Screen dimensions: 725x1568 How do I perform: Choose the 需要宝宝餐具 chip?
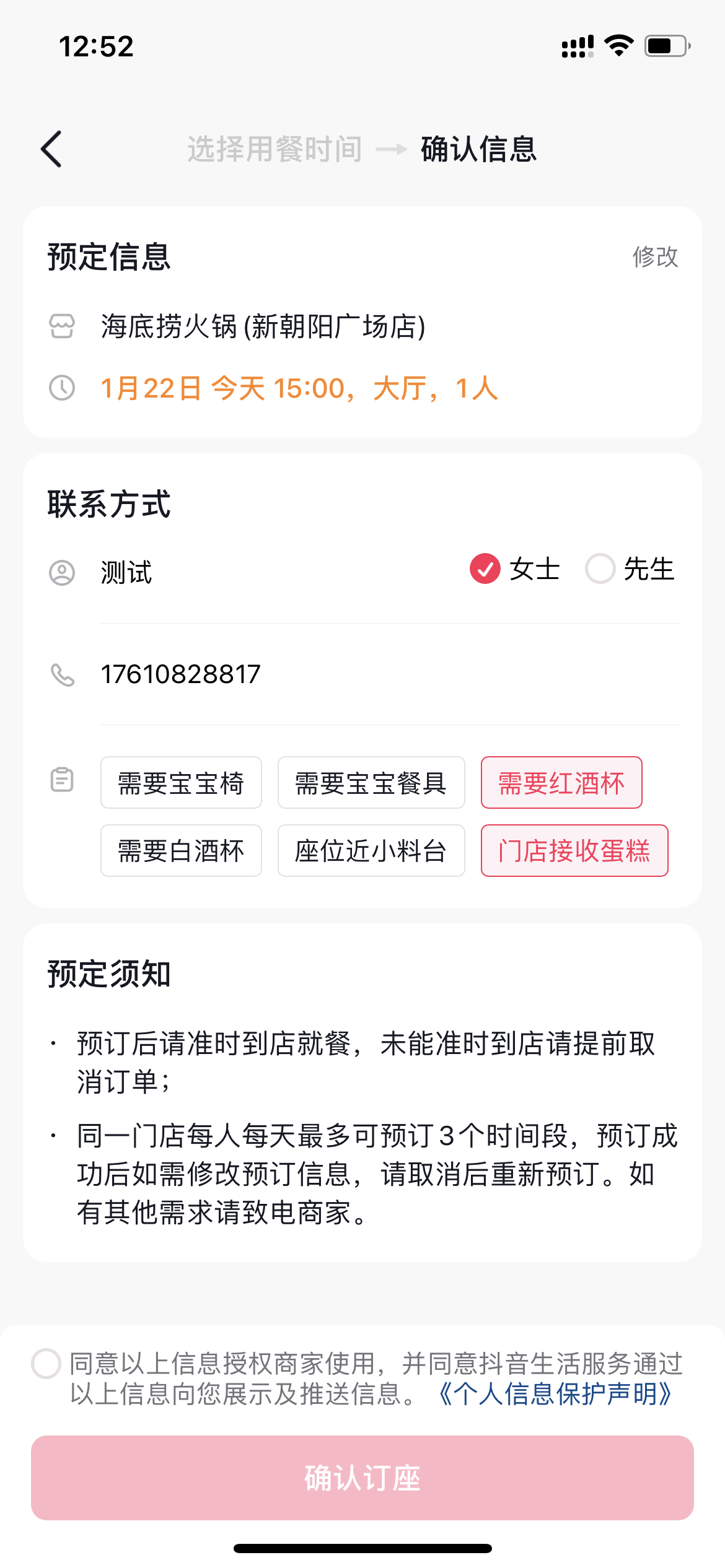tap(371, 783)
